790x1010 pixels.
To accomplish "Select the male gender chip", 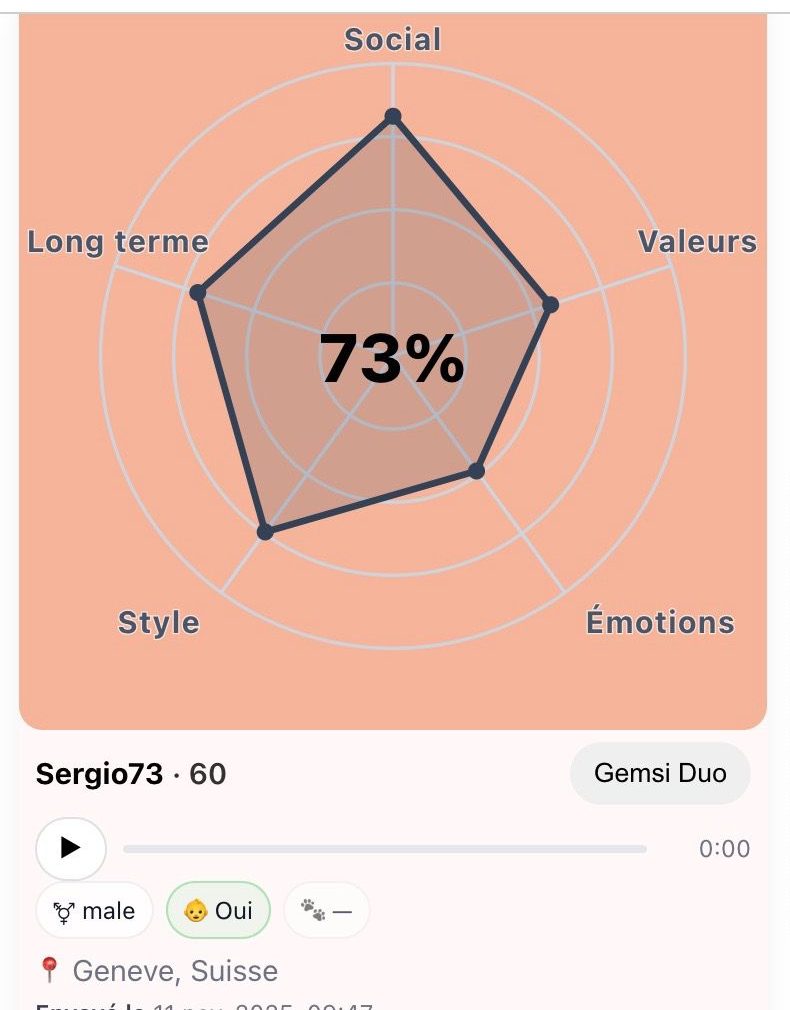I will click(x=94, y=910).
